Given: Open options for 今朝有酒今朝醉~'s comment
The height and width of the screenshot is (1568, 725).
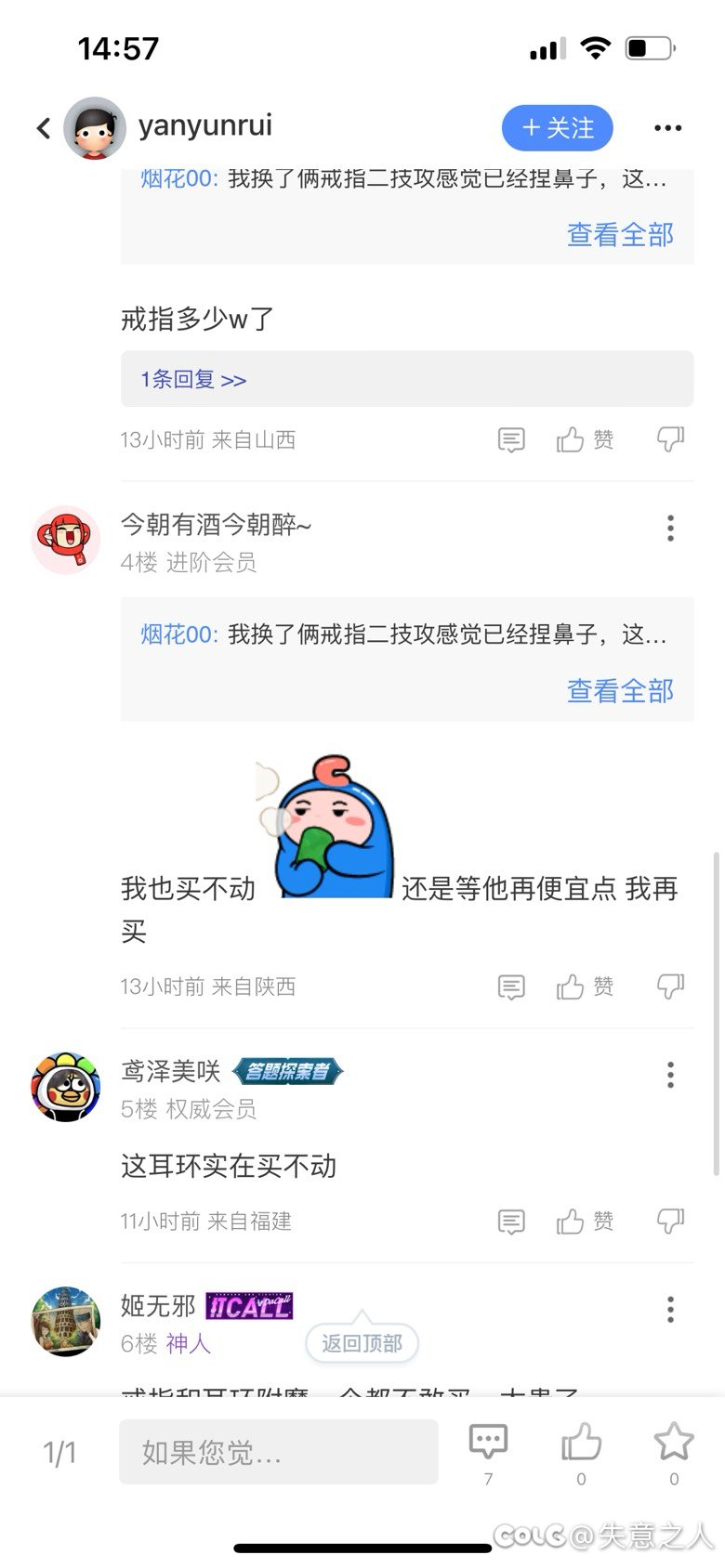Looking at the screenshot, I should click(x=670, y=529).
